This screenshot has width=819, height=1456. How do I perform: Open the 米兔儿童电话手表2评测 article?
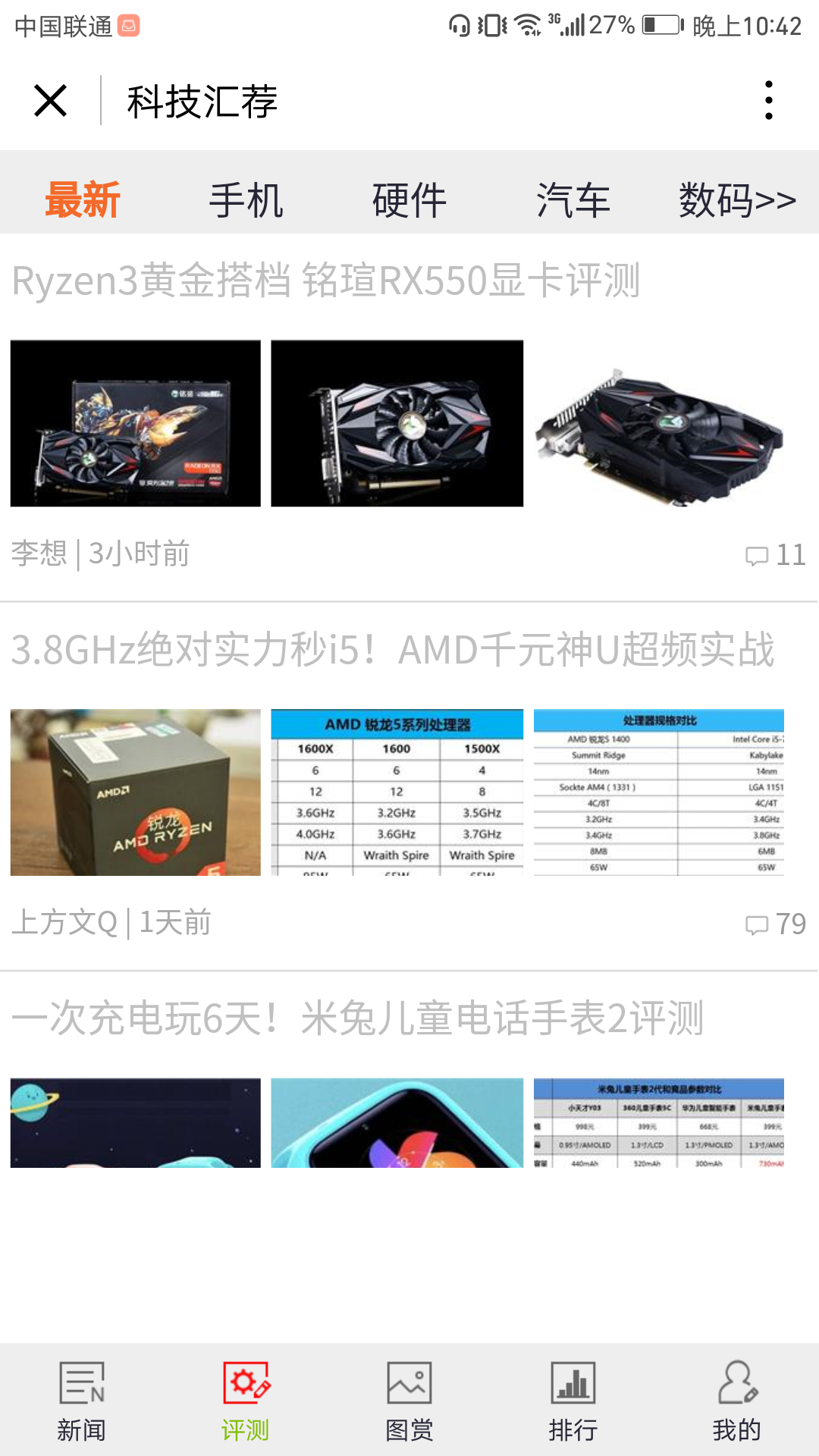358,1018
